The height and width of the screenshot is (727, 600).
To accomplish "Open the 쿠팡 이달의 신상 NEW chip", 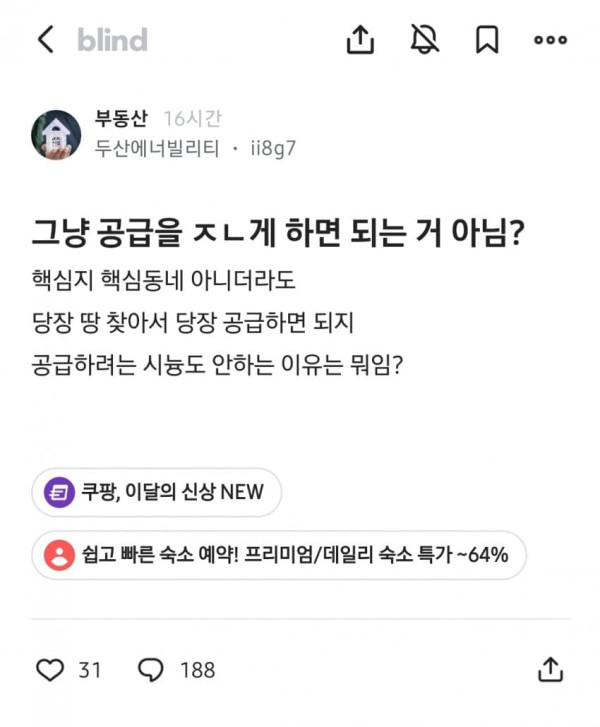I will pyautogui.click(x=156, y=492).
